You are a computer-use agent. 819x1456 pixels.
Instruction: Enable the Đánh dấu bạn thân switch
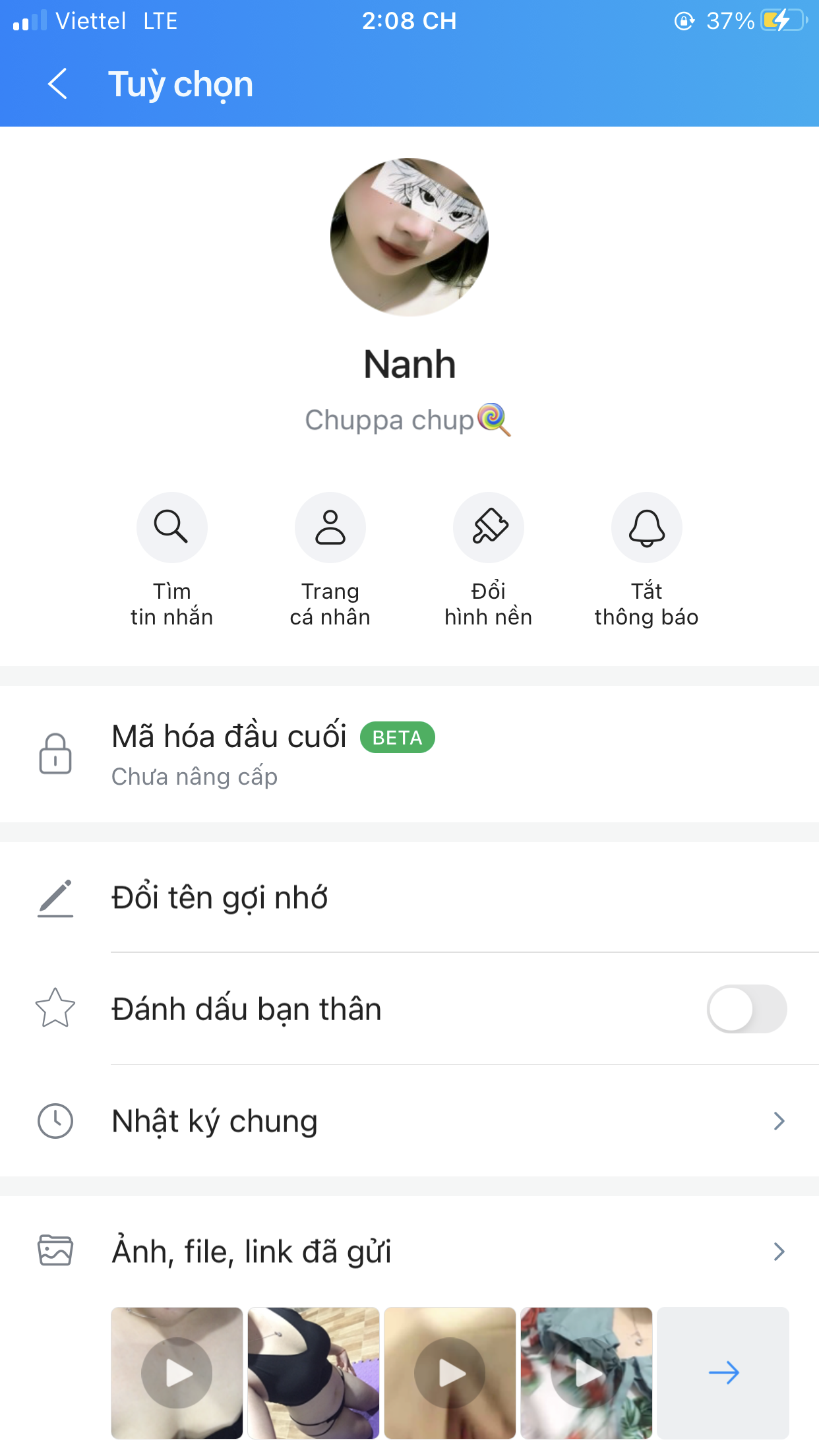point(746,1009)
